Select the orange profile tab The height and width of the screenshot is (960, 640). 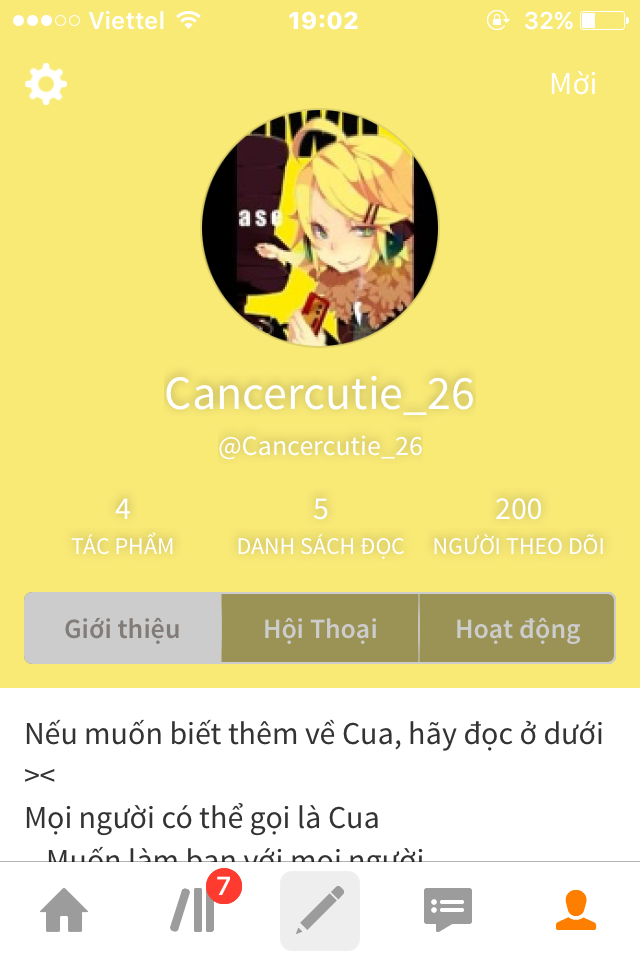[x=575, y=910]
